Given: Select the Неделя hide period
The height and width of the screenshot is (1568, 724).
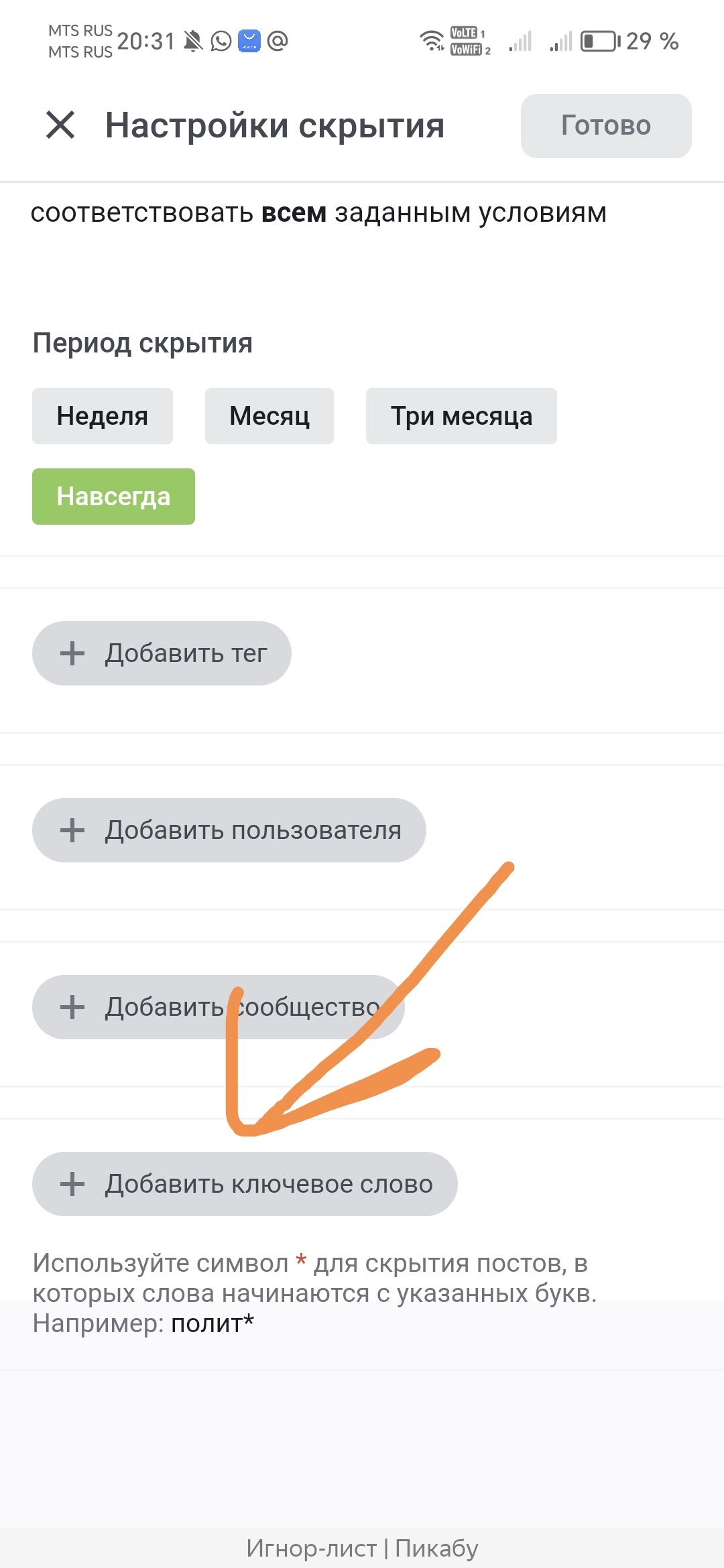Looking at the screenshot, I should (x=103, y=416).
